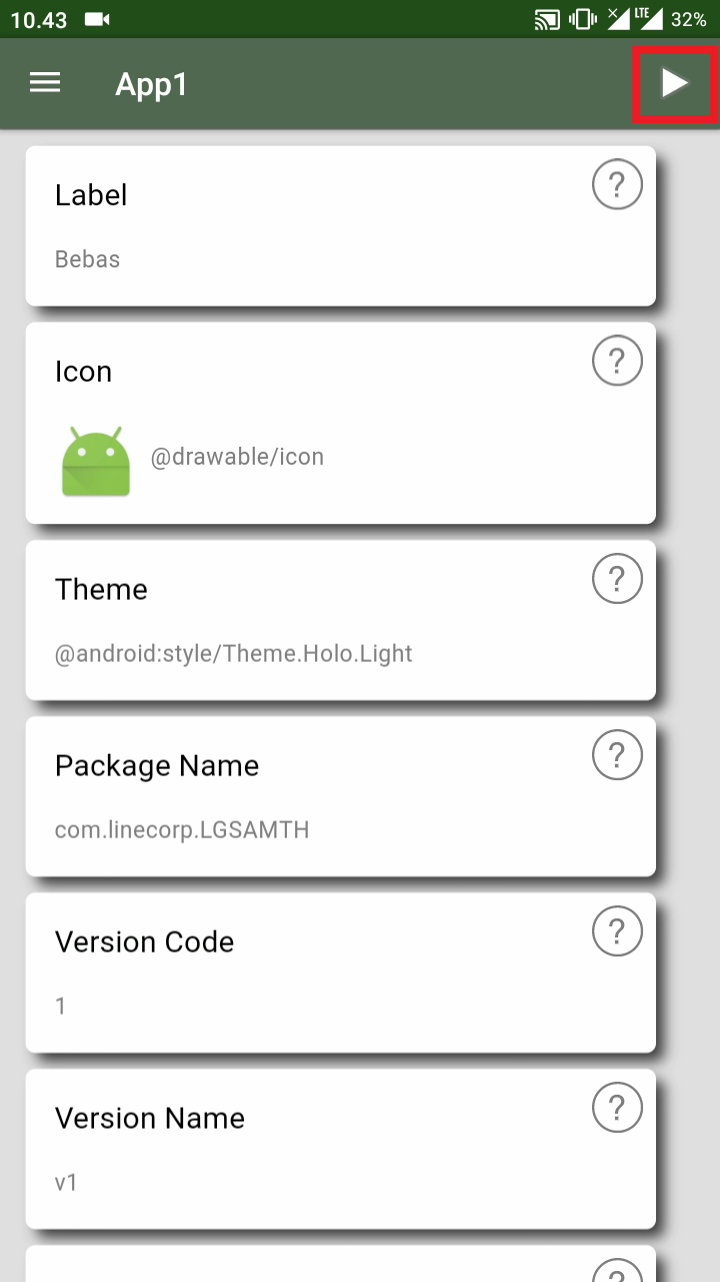Run the App1 project with play button
720x1282 pixels.
[675, 84]
